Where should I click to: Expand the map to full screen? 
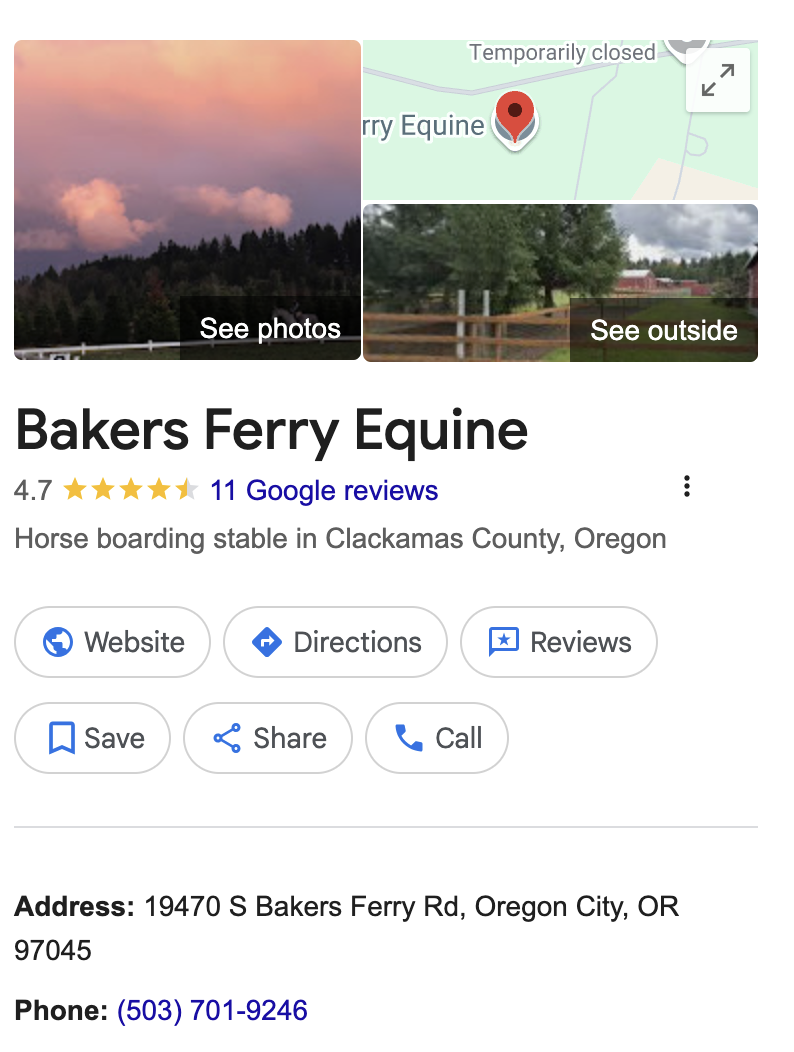(x=718, y=80)
